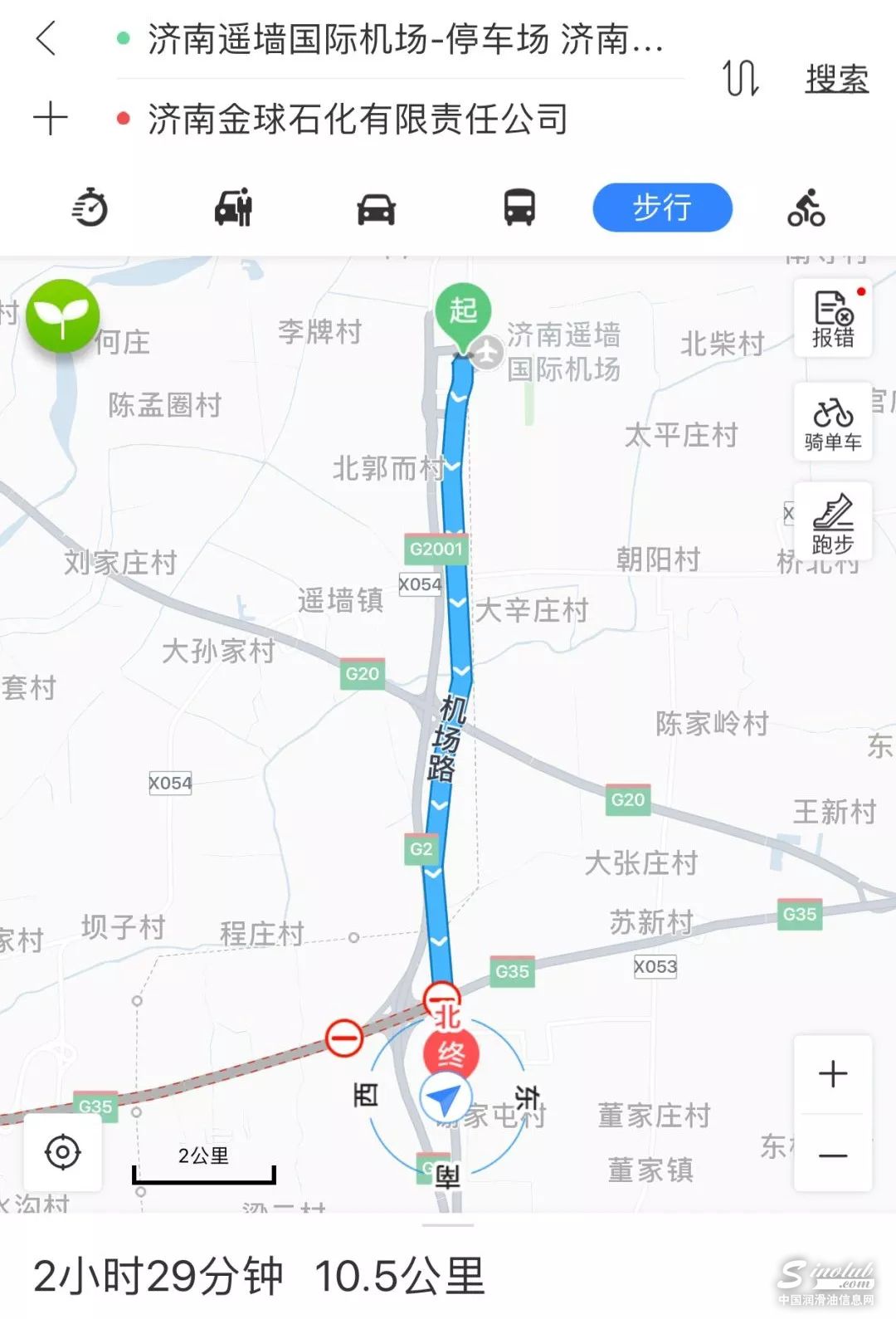Screen dimensions: 896x1319
Task: Swap start and destination points
Action: (x=740, y=79)
